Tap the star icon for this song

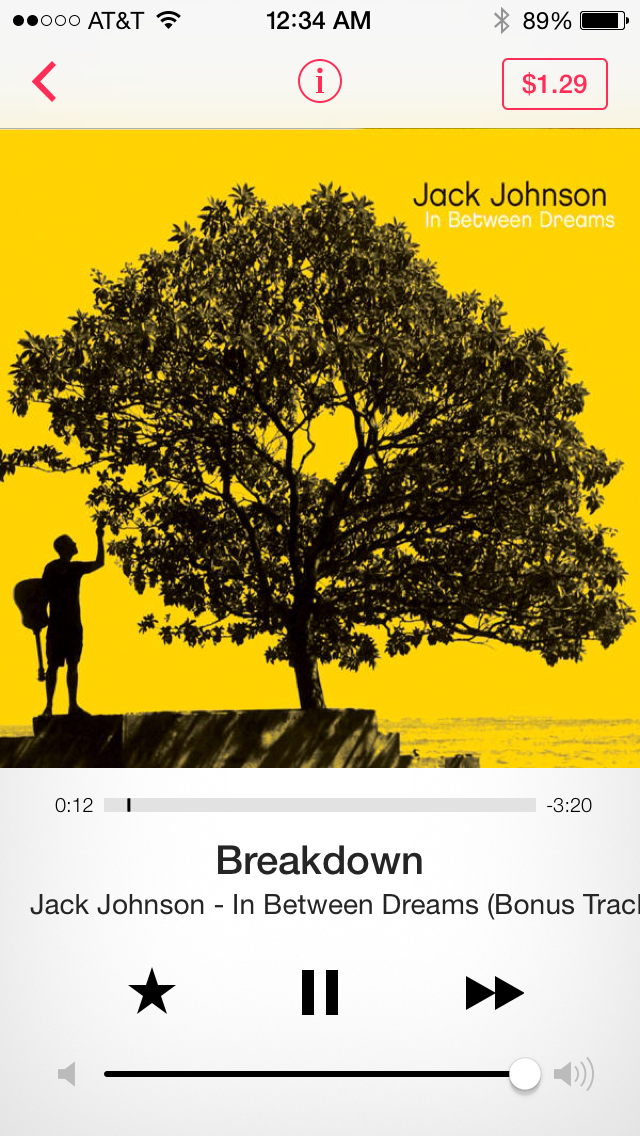[x=152, y=992]
